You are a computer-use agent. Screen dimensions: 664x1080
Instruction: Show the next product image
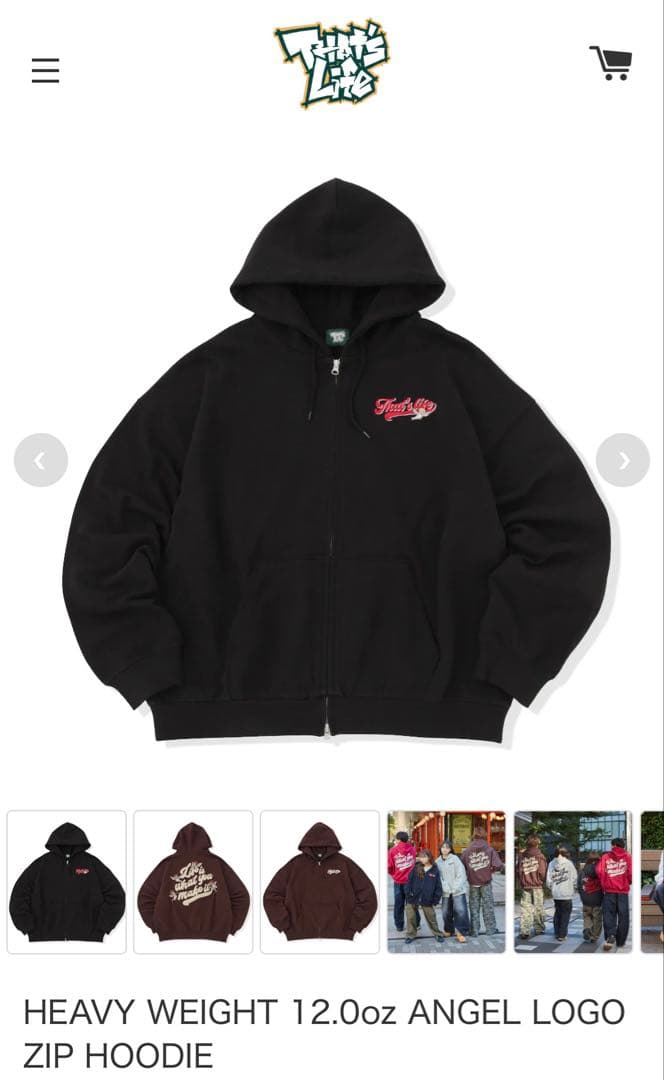click(622, 460)
